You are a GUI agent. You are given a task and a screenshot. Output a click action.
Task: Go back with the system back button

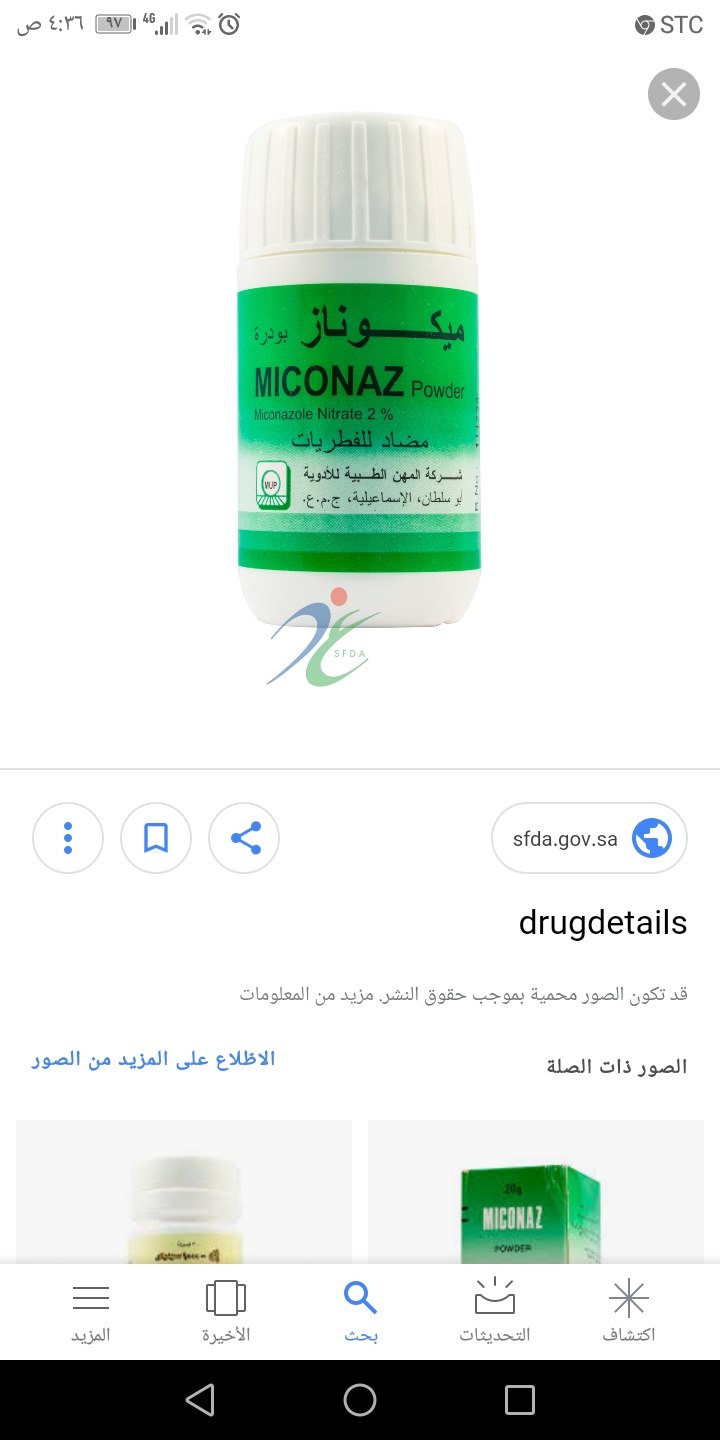(x=200, y=1400)
